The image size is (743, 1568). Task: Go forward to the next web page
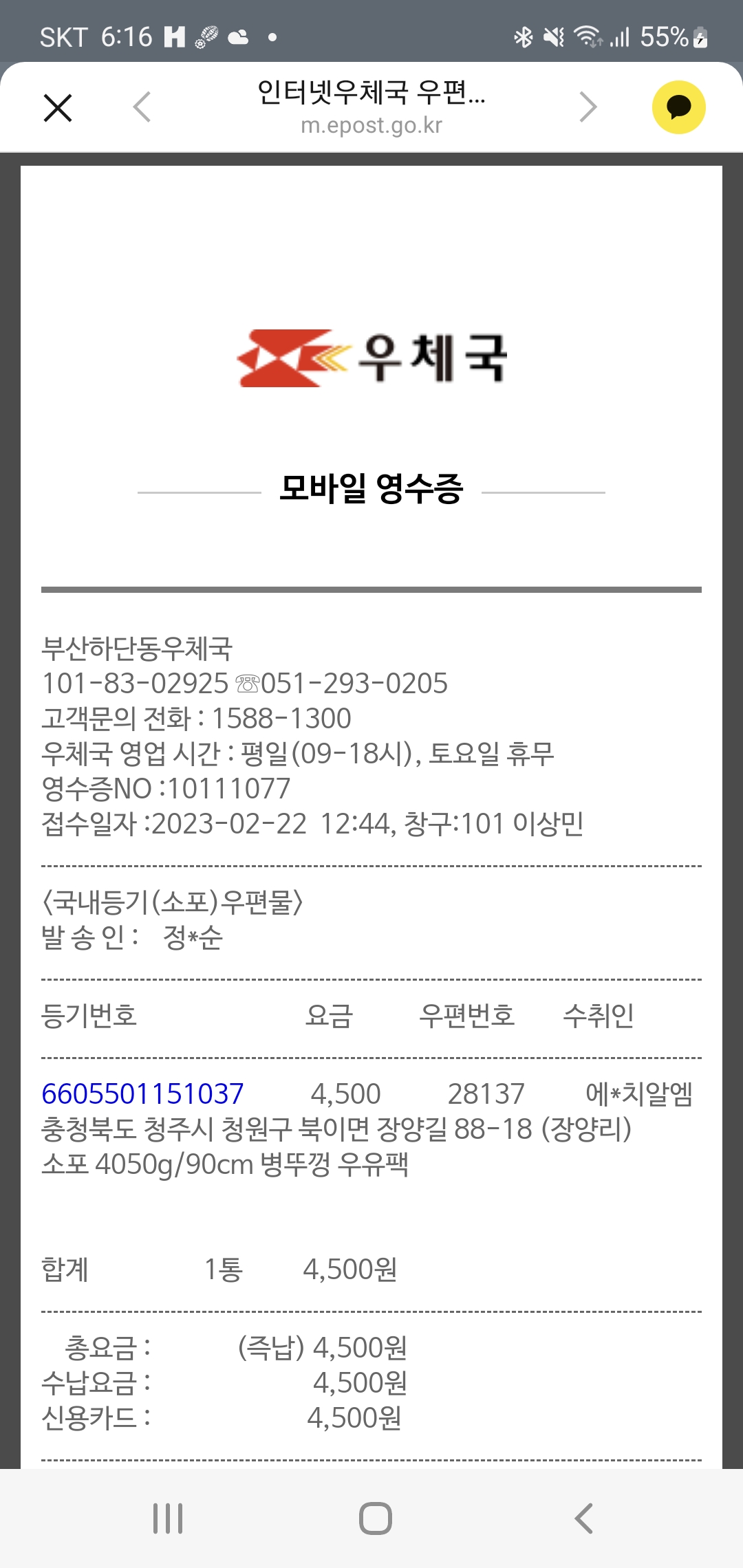pos(588,107)
